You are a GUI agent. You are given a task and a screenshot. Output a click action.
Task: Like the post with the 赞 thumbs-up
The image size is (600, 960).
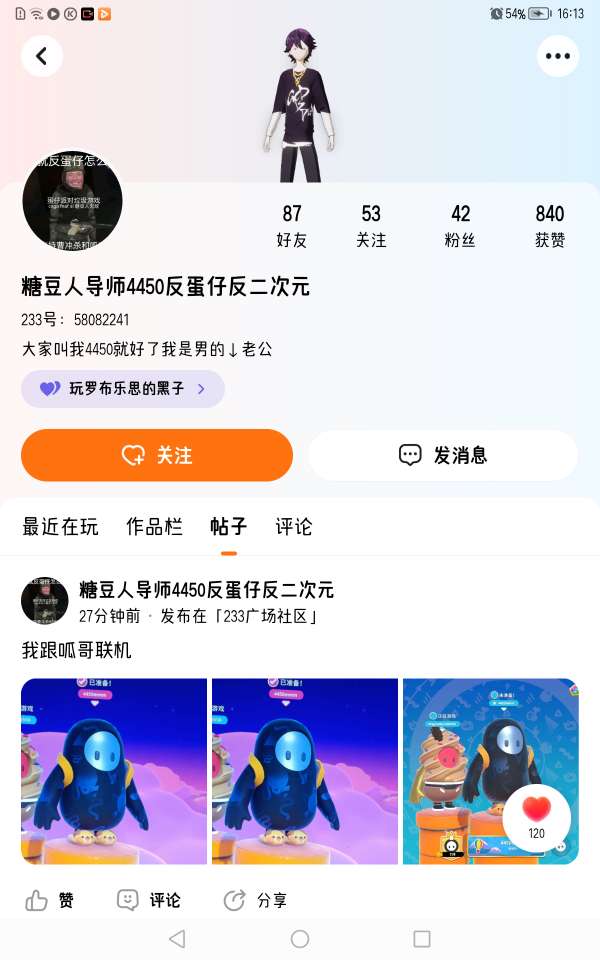point(50,900)
